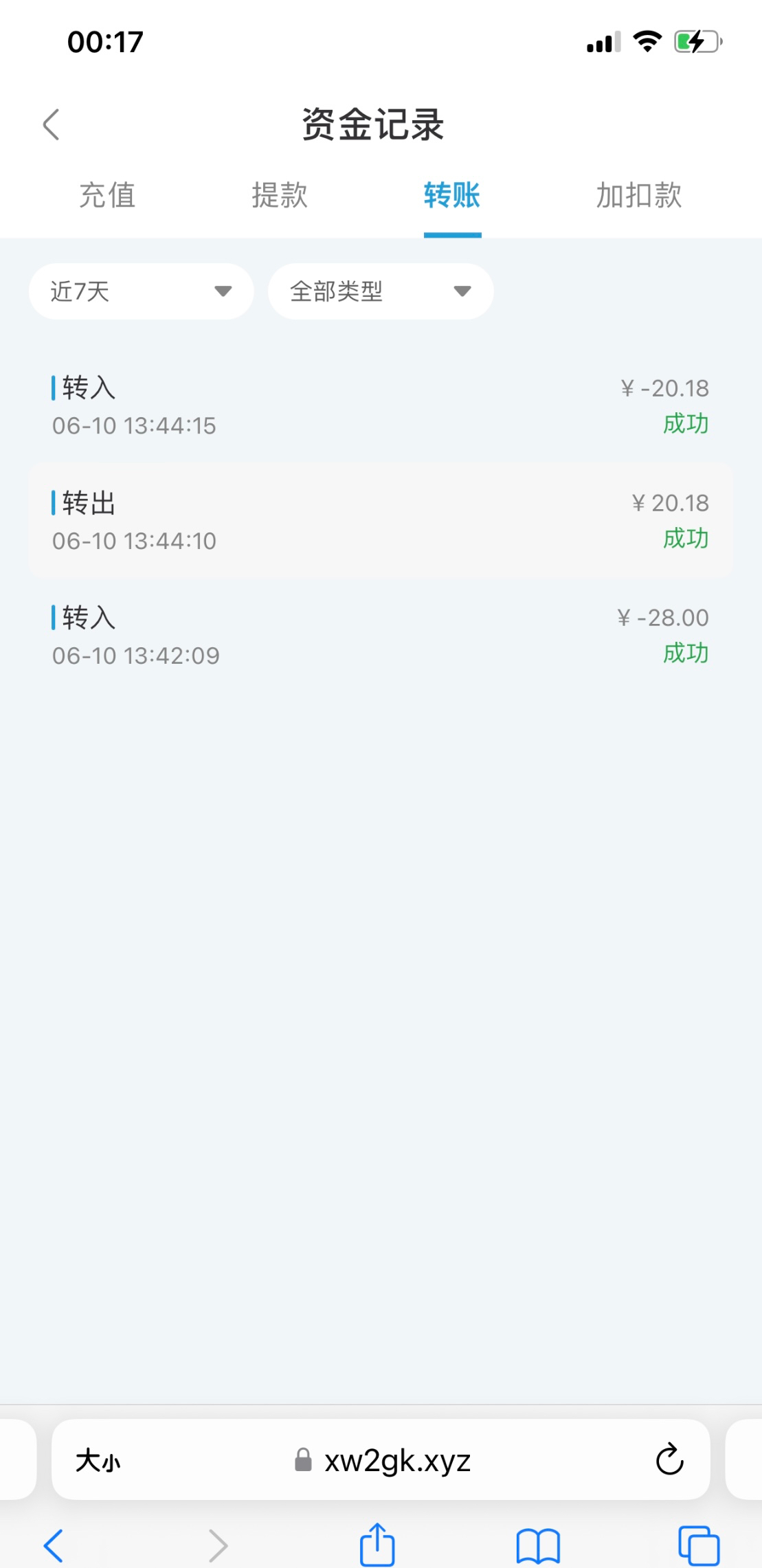Open the 大小 page settings menu
Image resolution: width=762 pixels, height=1568 pixels.
[x=98, y=1461]
